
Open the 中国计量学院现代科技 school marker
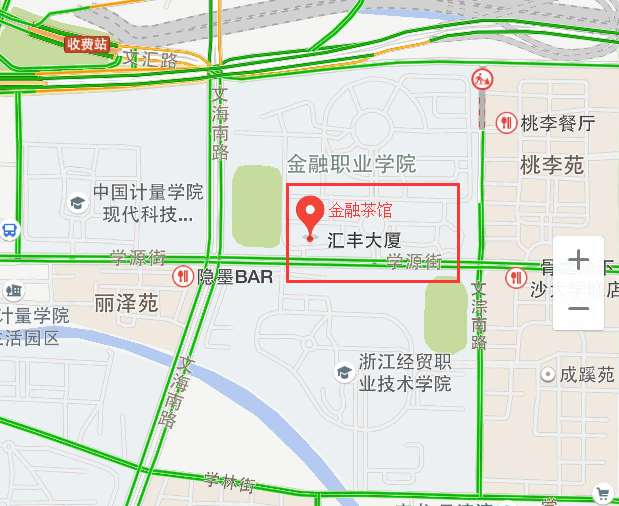pyautogui.click(x=76, y=203)
